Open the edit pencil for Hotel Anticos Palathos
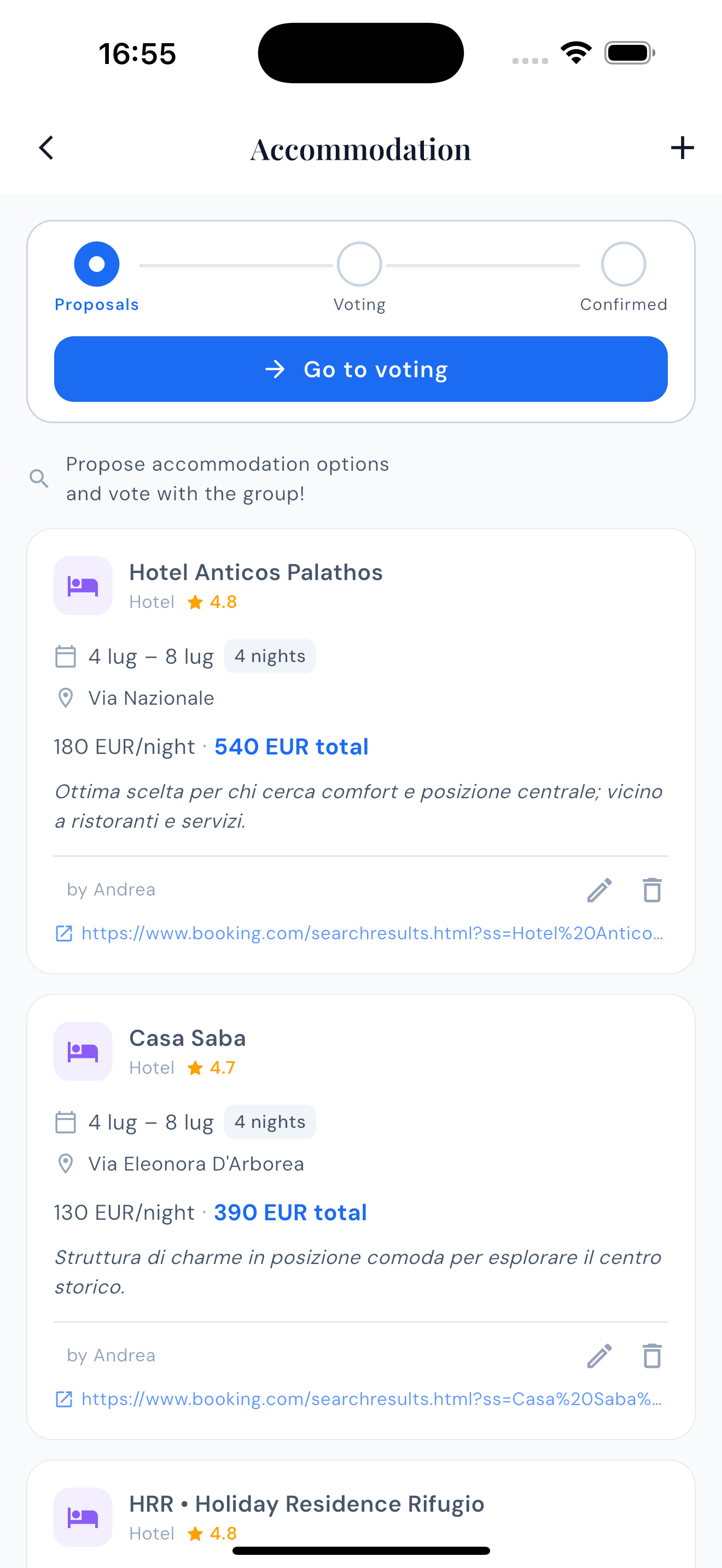Screen dimensions: 722x1568 [600, 890]
